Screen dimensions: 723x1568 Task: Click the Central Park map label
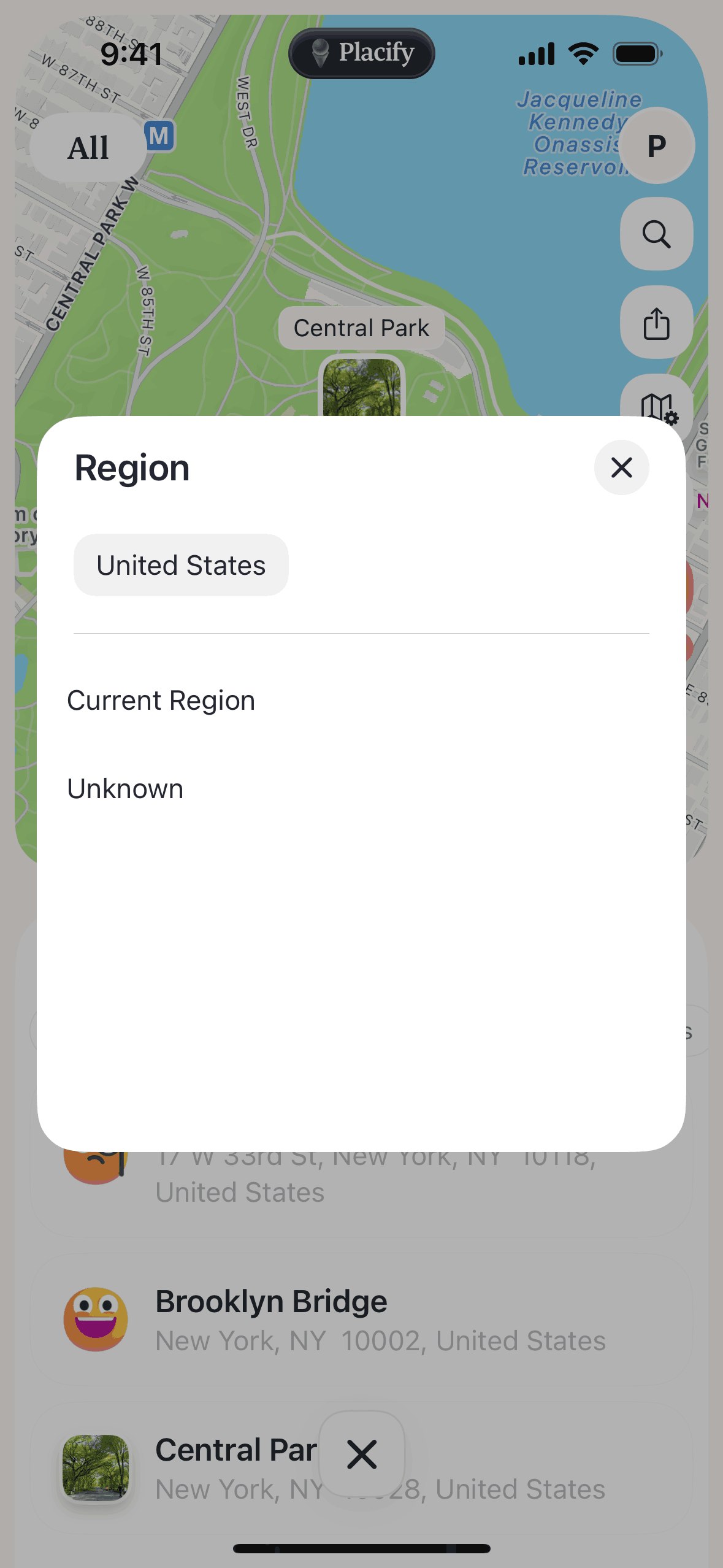click(x=361, y=328)
